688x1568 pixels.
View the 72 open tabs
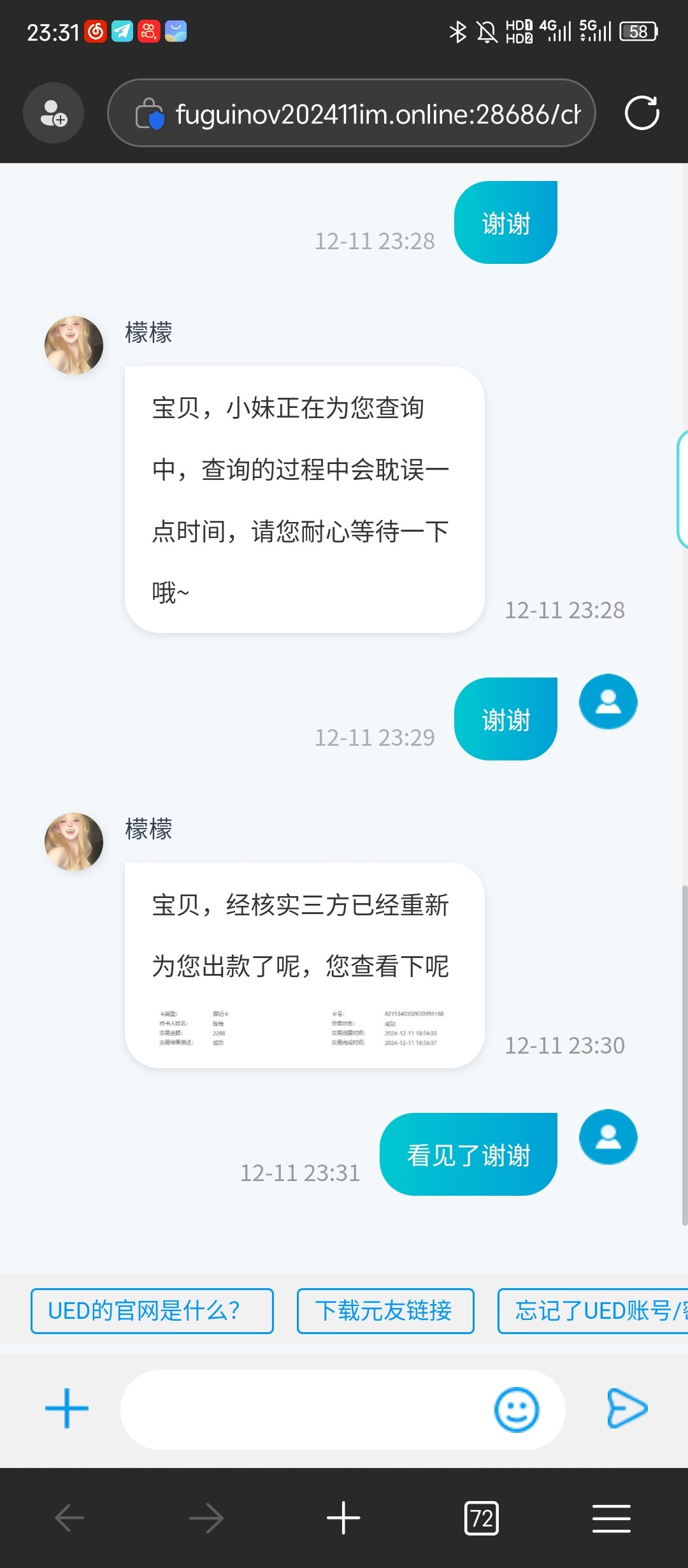point(481,1518)
